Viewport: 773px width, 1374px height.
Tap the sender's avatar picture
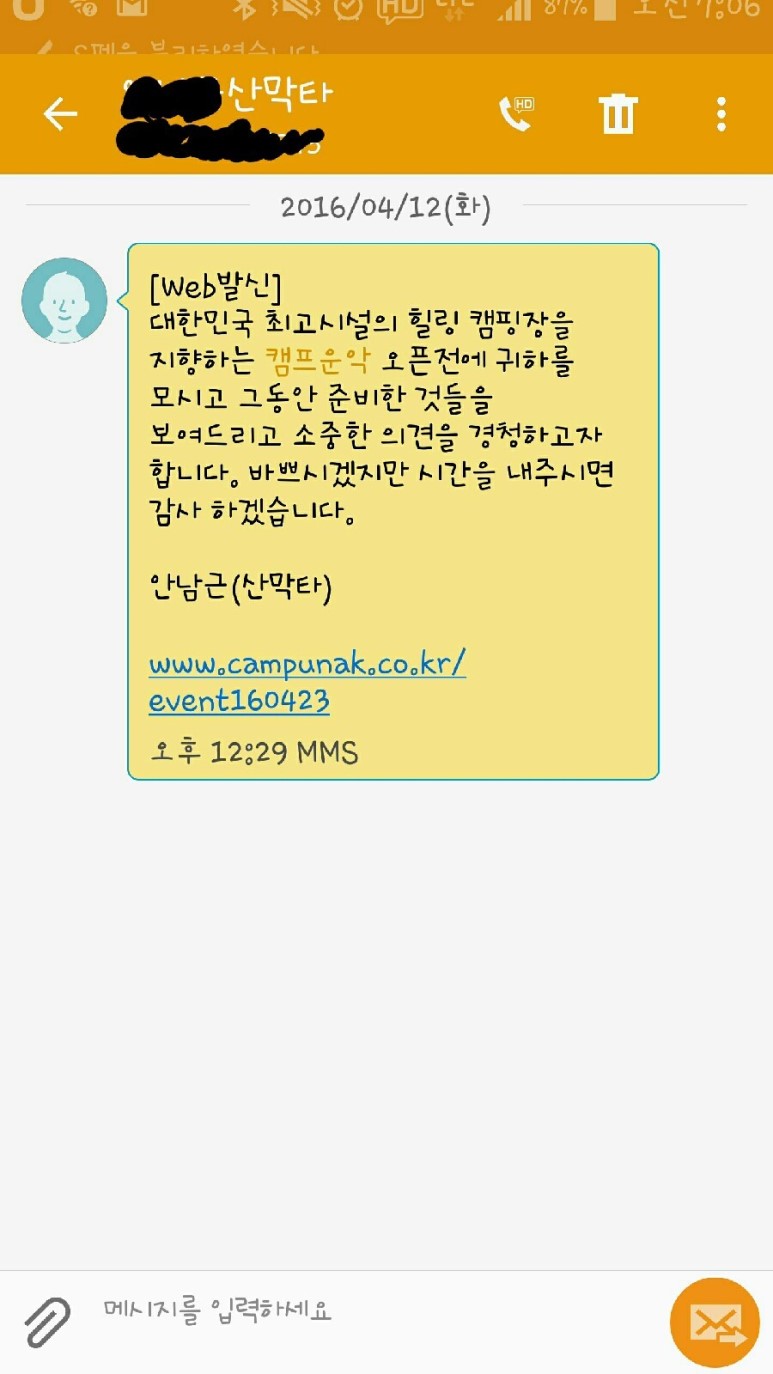tap(64, 301)
